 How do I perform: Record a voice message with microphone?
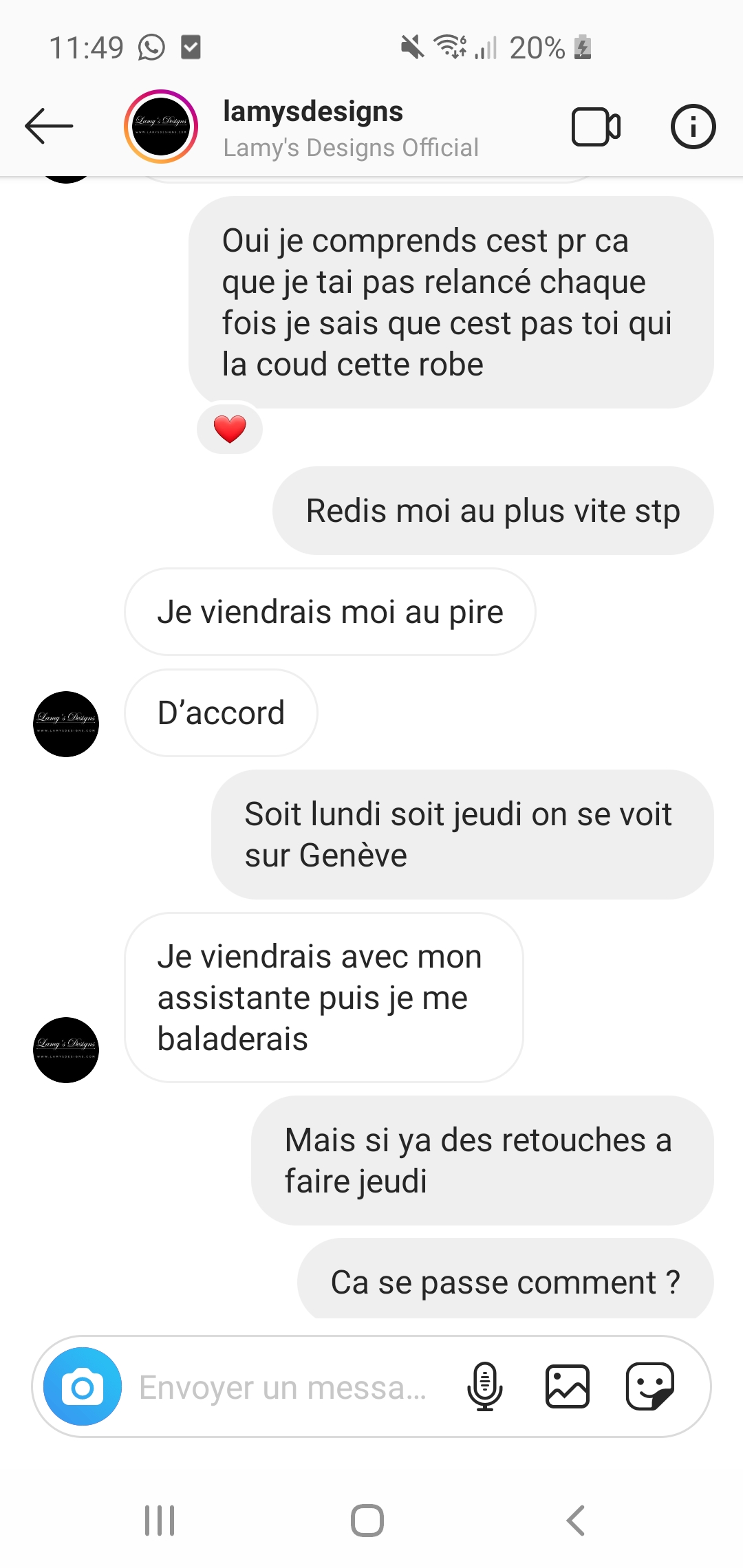tap(485, 1386)
